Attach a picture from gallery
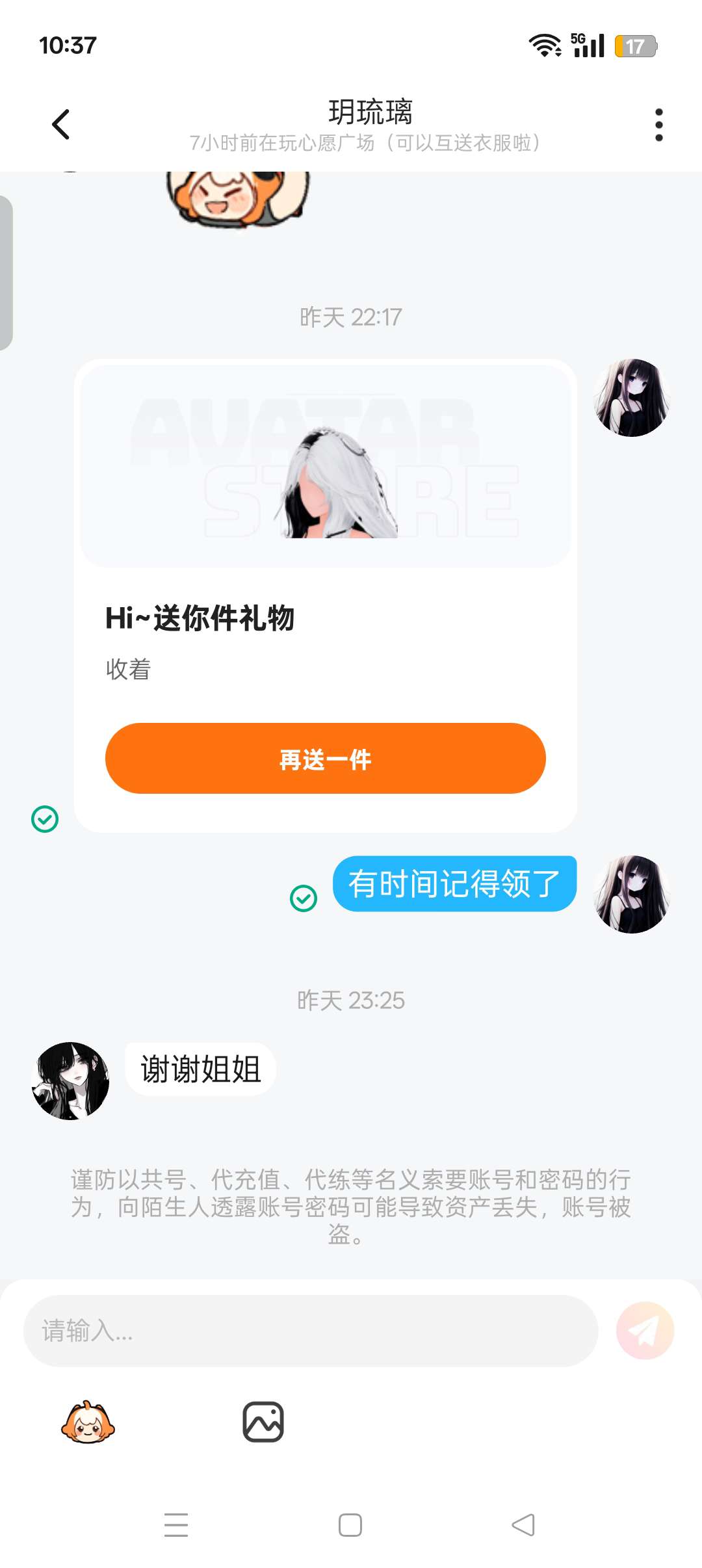This screenshot has width=702, height=1568. coord(263,1422)
